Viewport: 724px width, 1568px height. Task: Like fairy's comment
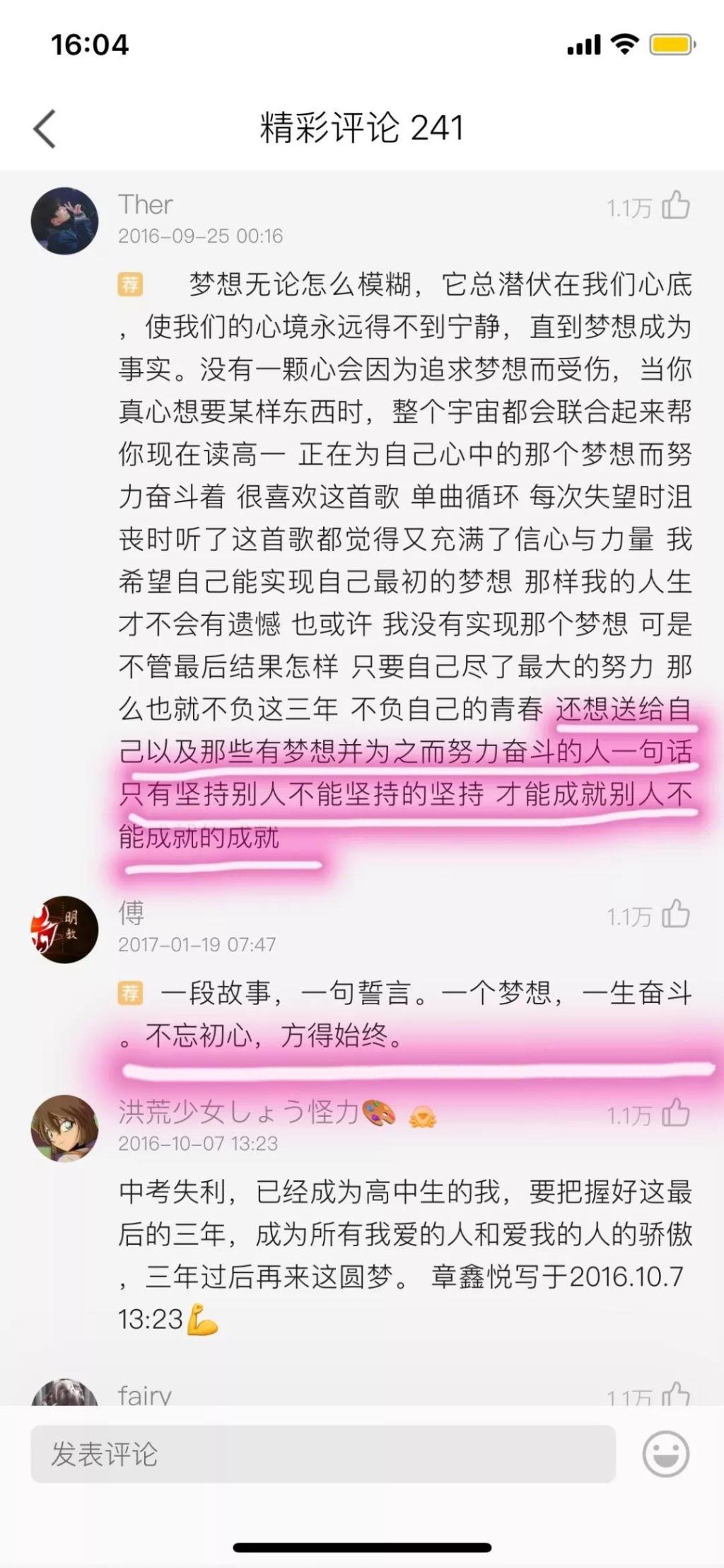pos(675,1394)
